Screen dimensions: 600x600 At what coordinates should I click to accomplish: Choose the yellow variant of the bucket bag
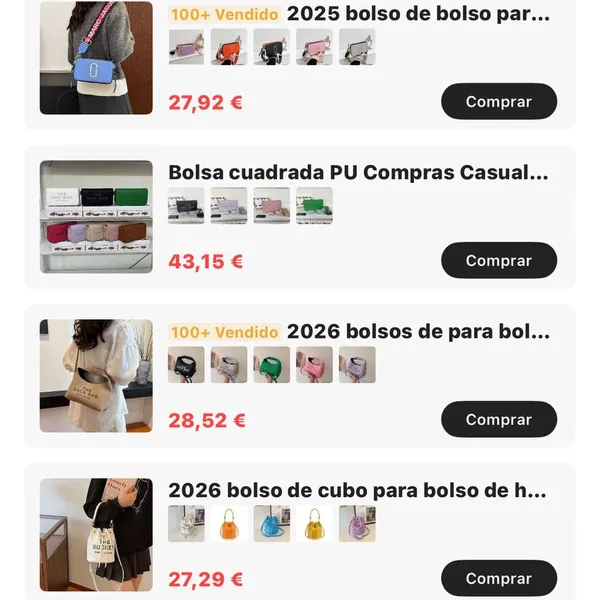click(x=314, y=524)
